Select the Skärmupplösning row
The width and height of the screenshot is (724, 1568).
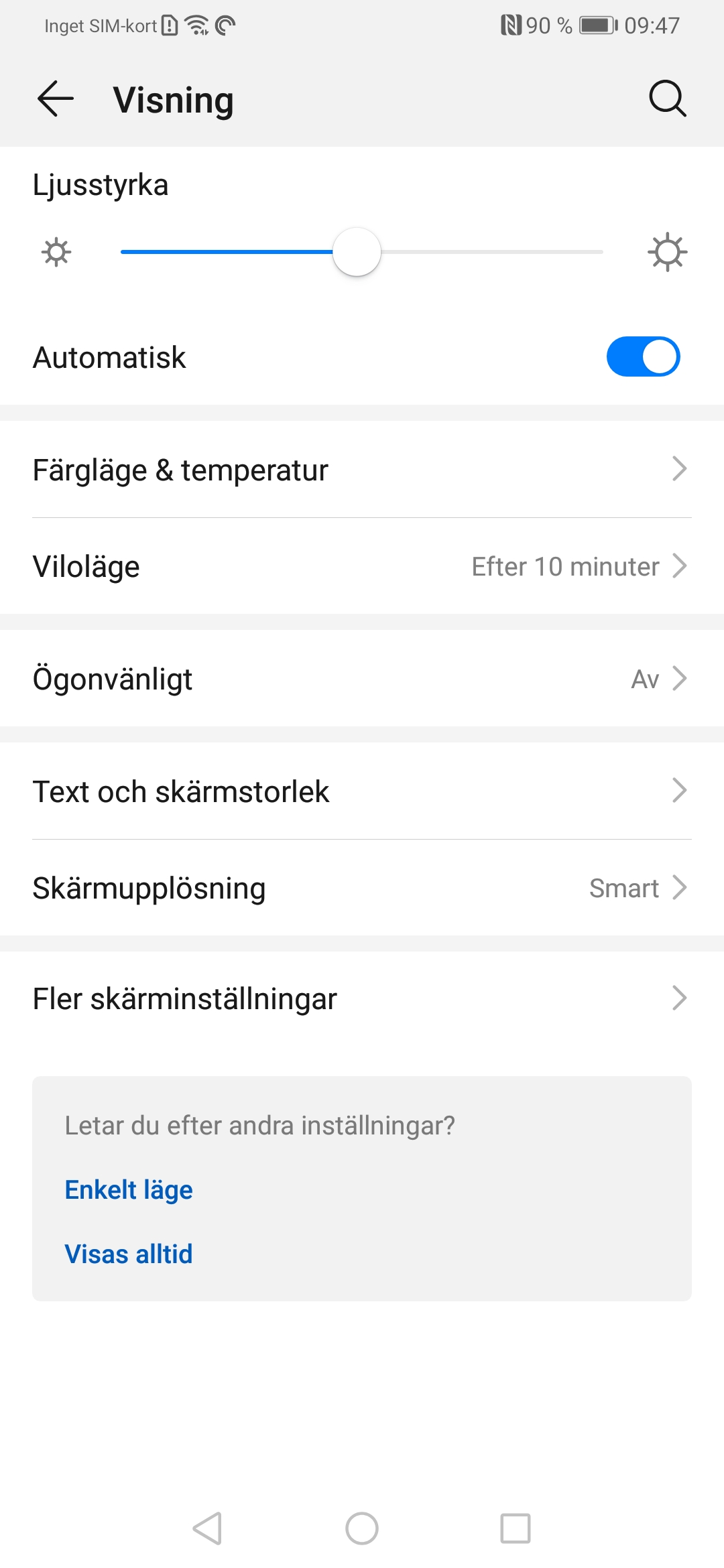(362, 888)
